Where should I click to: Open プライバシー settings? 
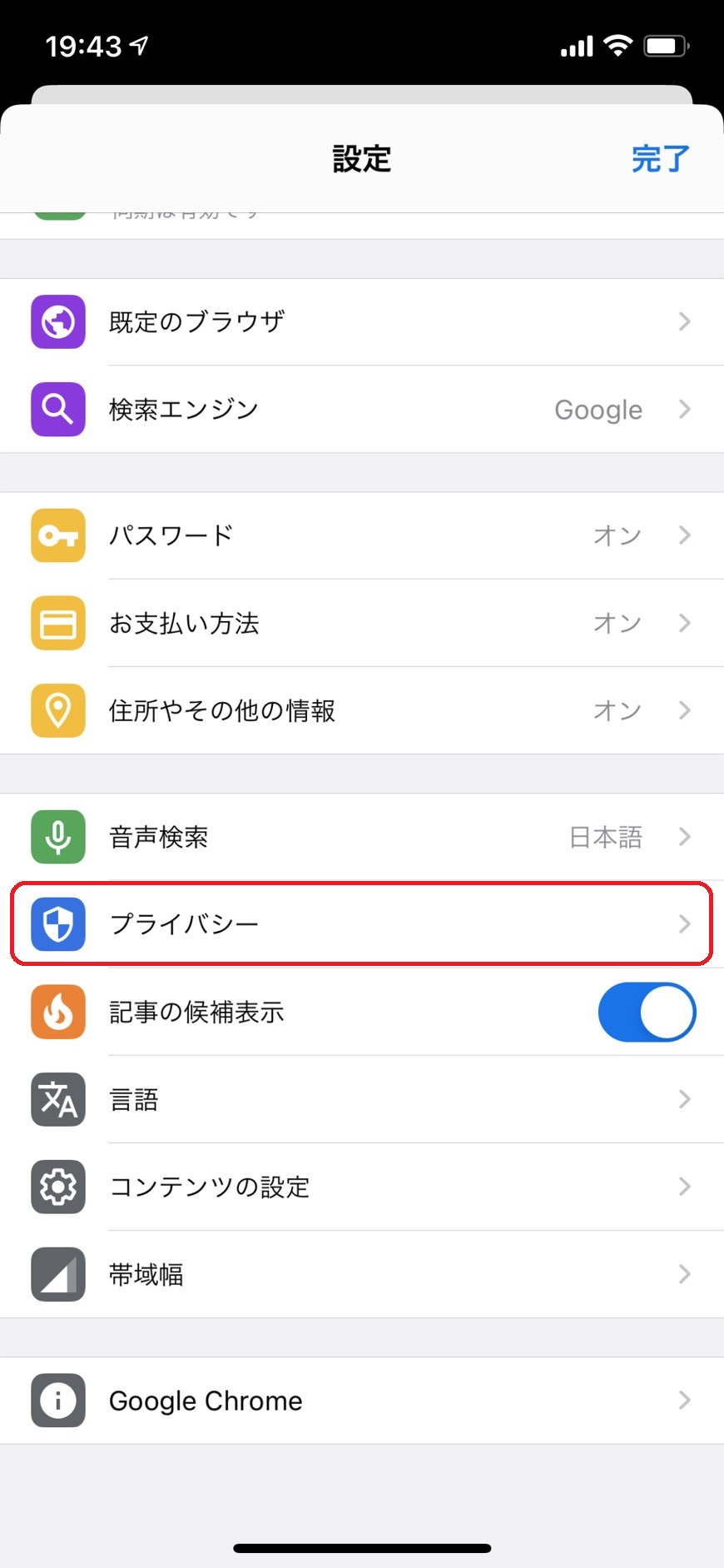[362, 924]
